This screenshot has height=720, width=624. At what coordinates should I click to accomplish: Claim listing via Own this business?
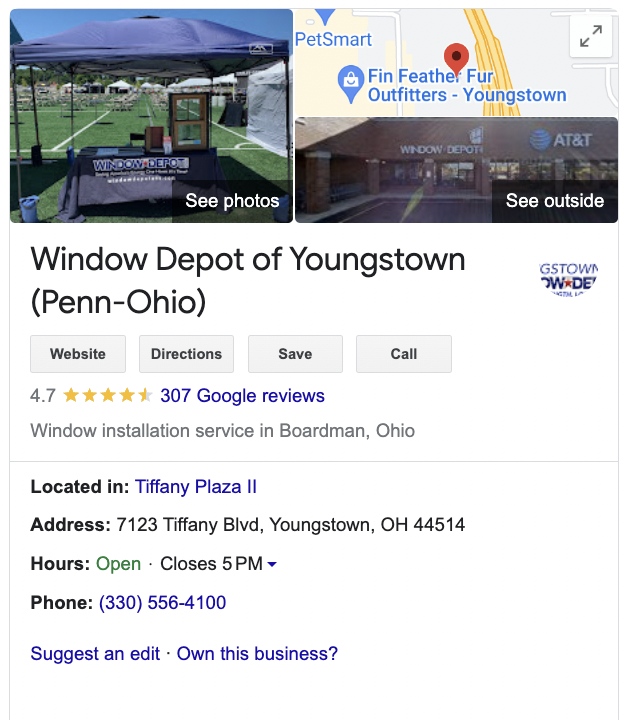point(258,654)
